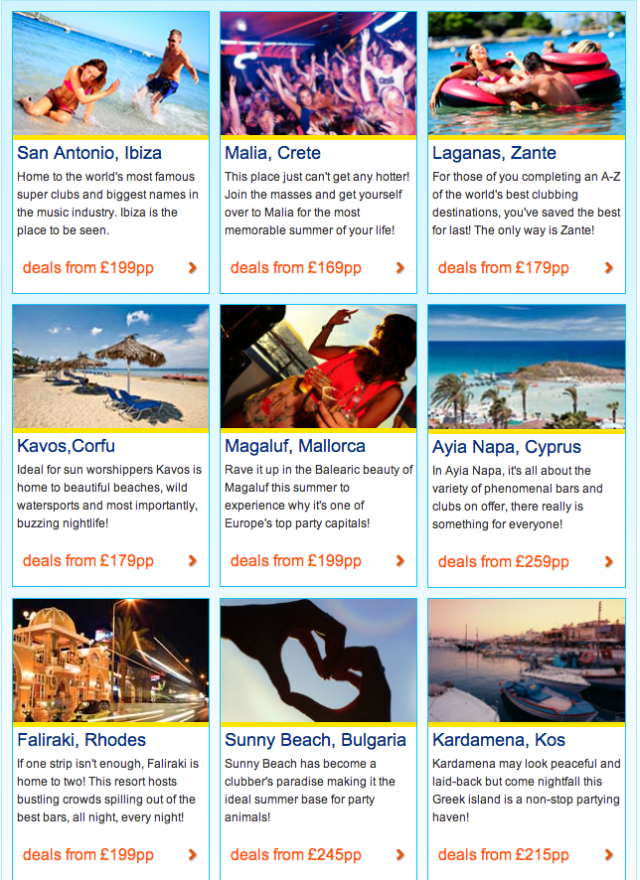Screen dimensions: 640x880
Task: Tap the Kardamena, Kos harbour photo
Action: pyautogui.click(x=526, y=660)
